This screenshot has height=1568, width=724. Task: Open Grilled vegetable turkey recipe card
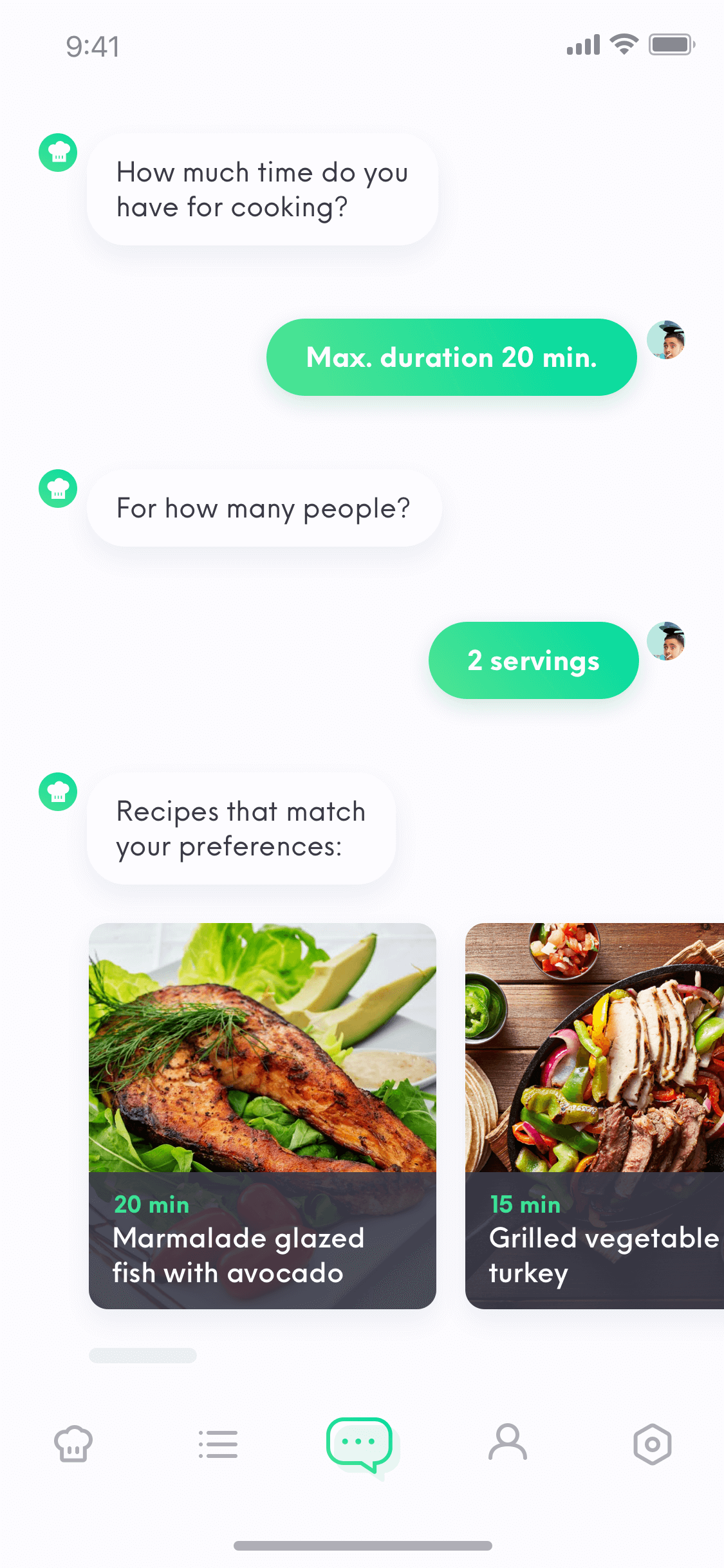point(595,1115)
